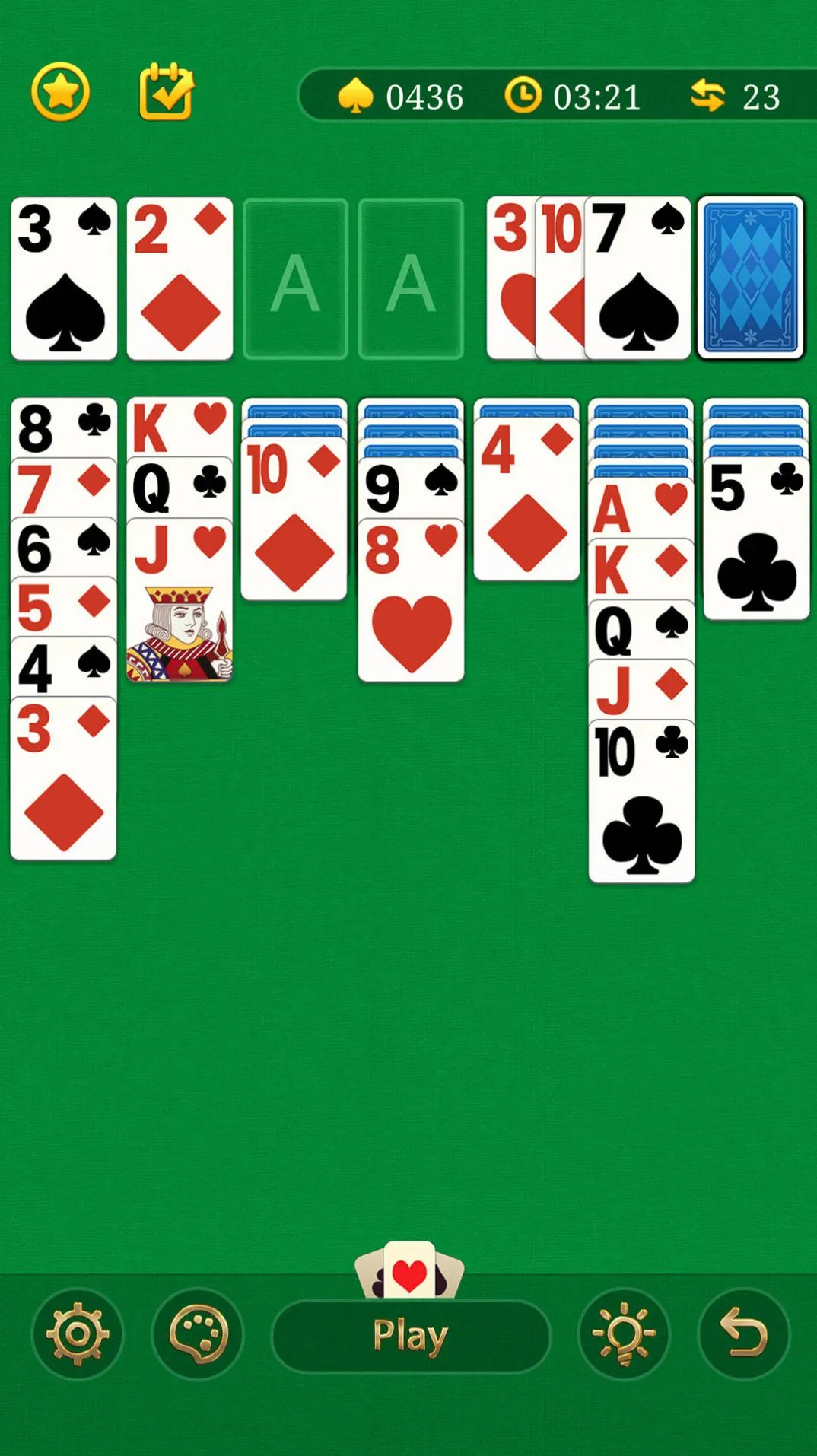Select the 9 of spades card
Image resolution: width=817 pixels, height=1456 pixels.
pyautogui.click(x=411, y=487)
